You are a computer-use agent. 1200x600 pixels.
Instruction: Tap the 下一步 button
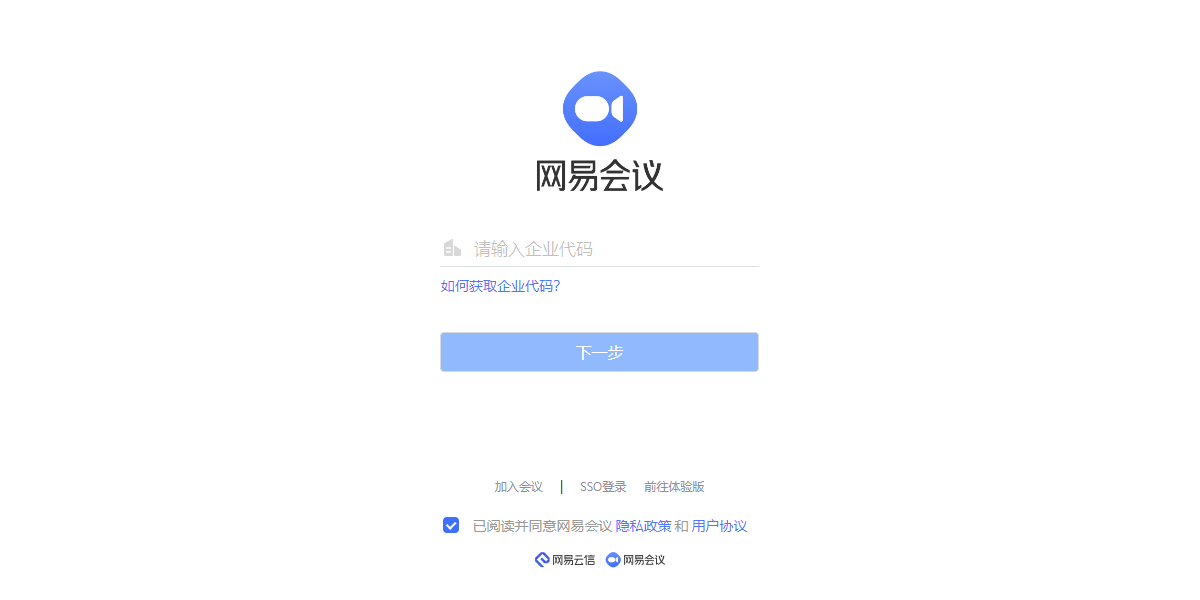click(599, 352)
